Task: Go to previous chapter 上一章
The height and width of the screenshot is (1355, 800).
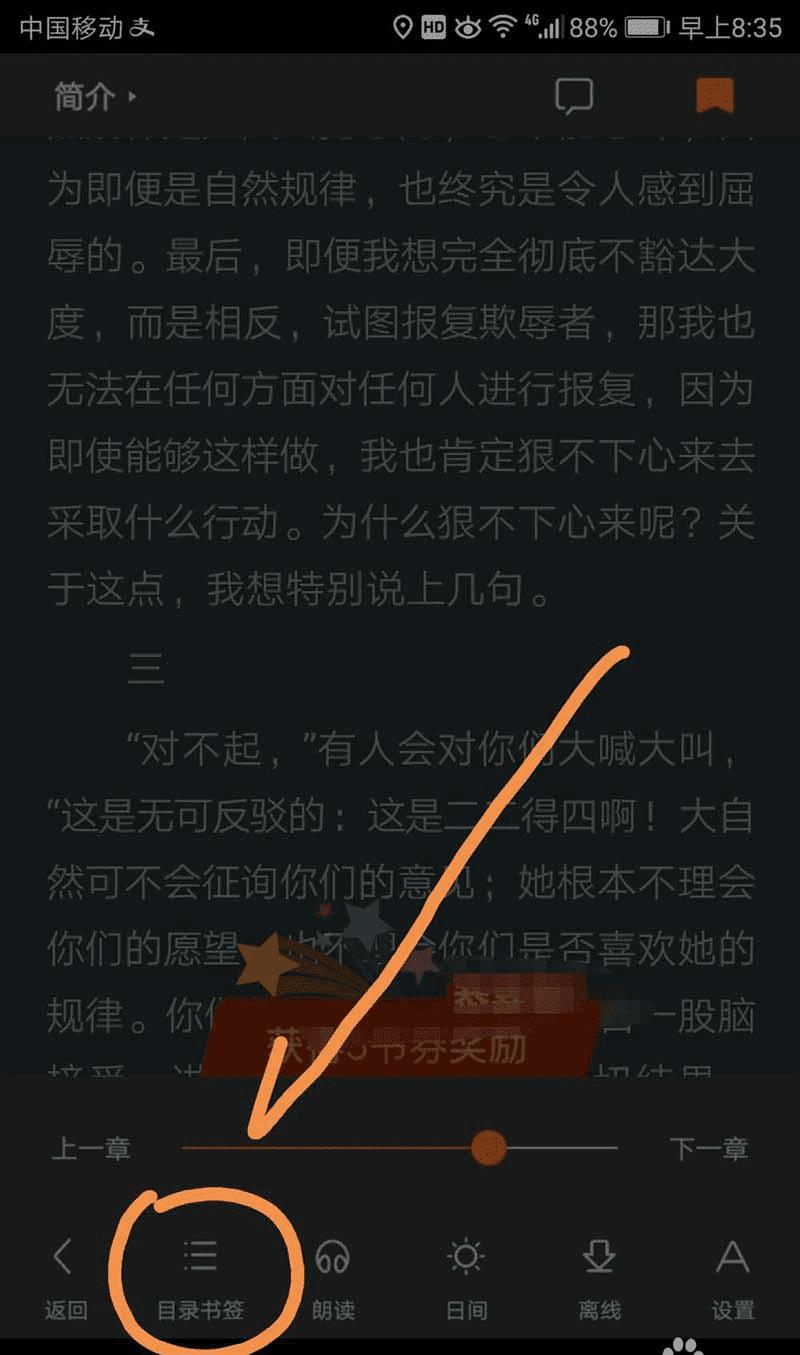Action: tap(91, 1149)
